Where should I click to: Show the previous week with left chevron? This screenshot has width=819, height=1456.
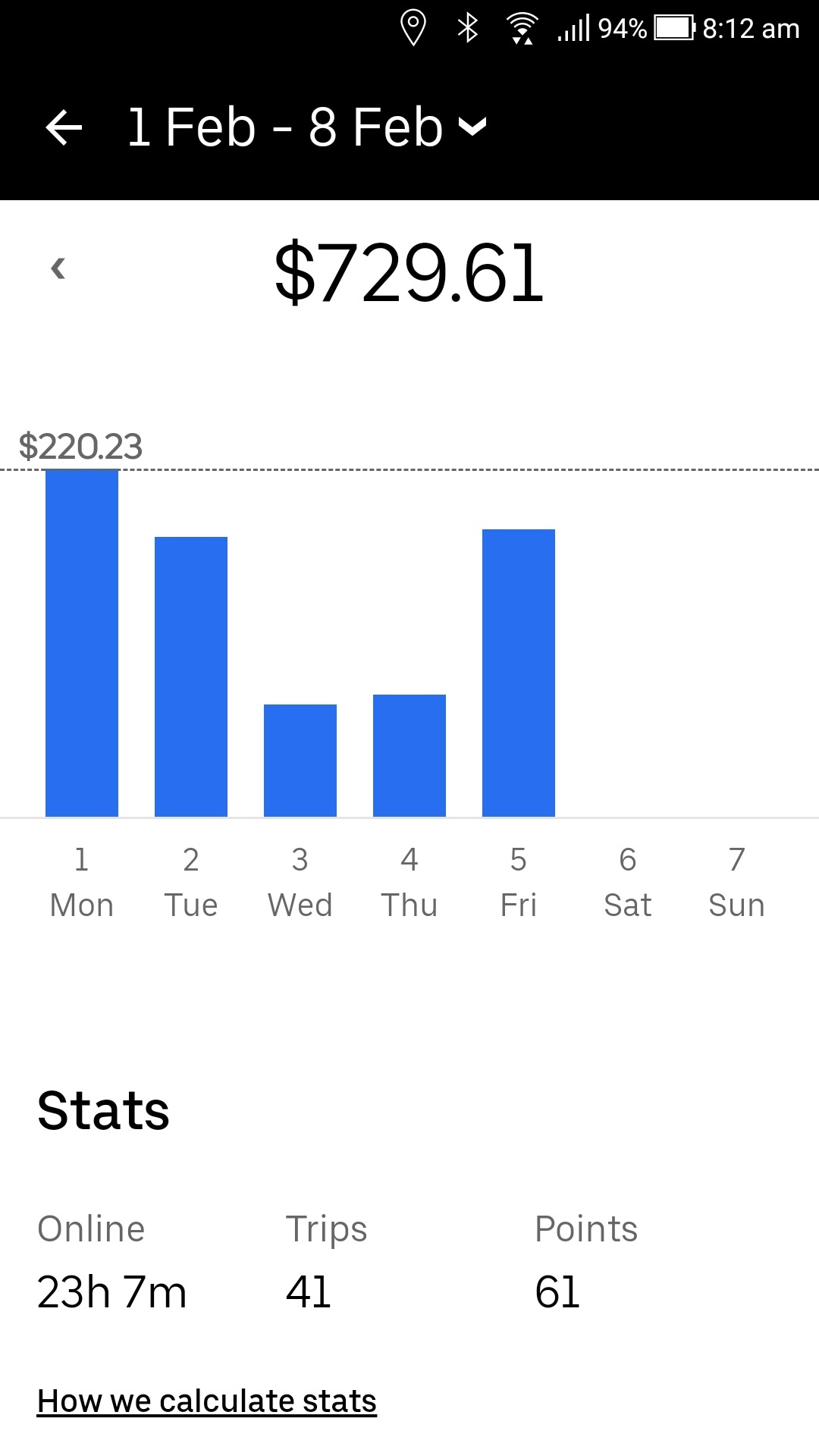click(x=58, y=268)
